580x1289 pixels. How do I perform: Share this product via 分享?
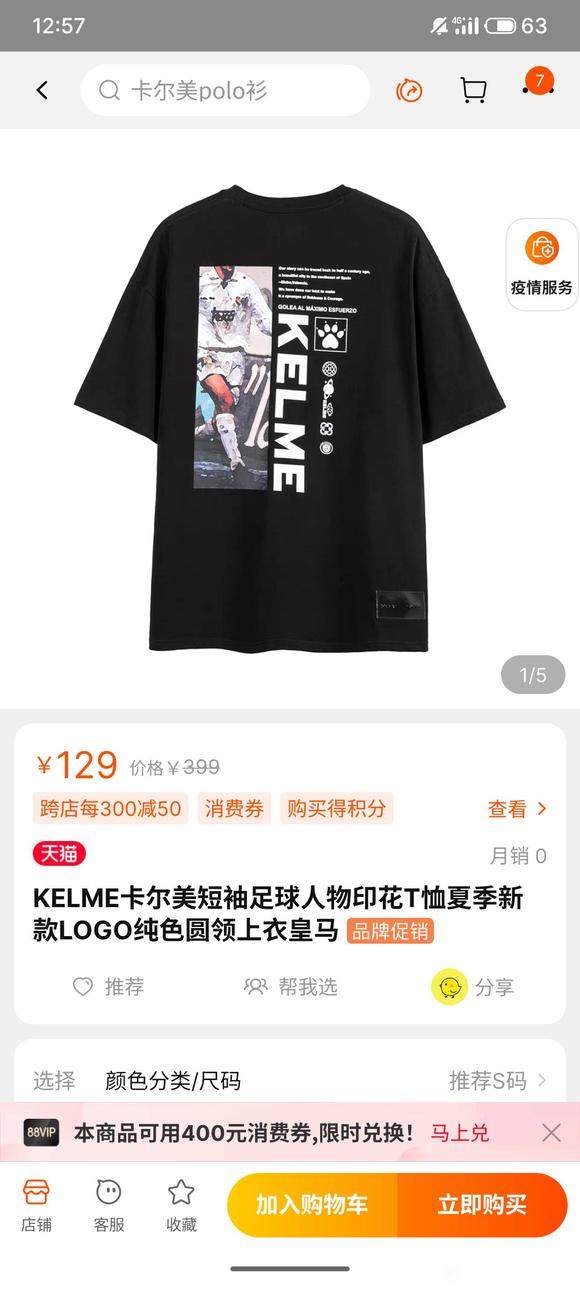click(x=473, y=988)
